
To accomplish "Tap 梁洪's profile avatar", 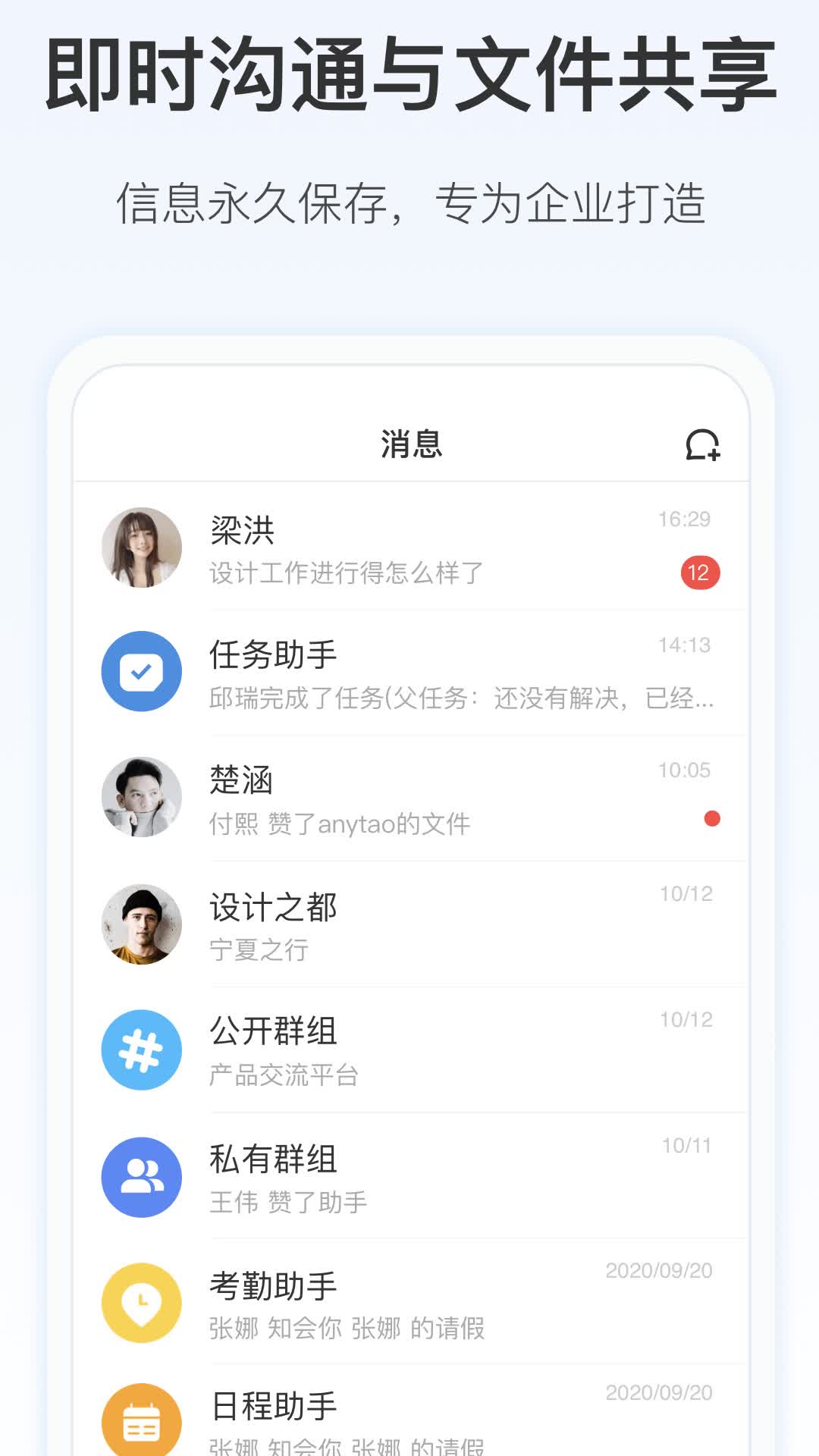I will 140,545.
